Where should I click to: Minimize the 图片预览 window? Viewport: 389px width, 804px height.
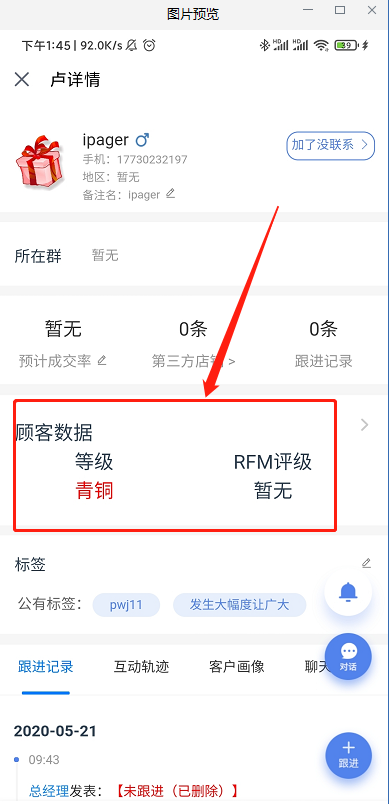[308, 10]
